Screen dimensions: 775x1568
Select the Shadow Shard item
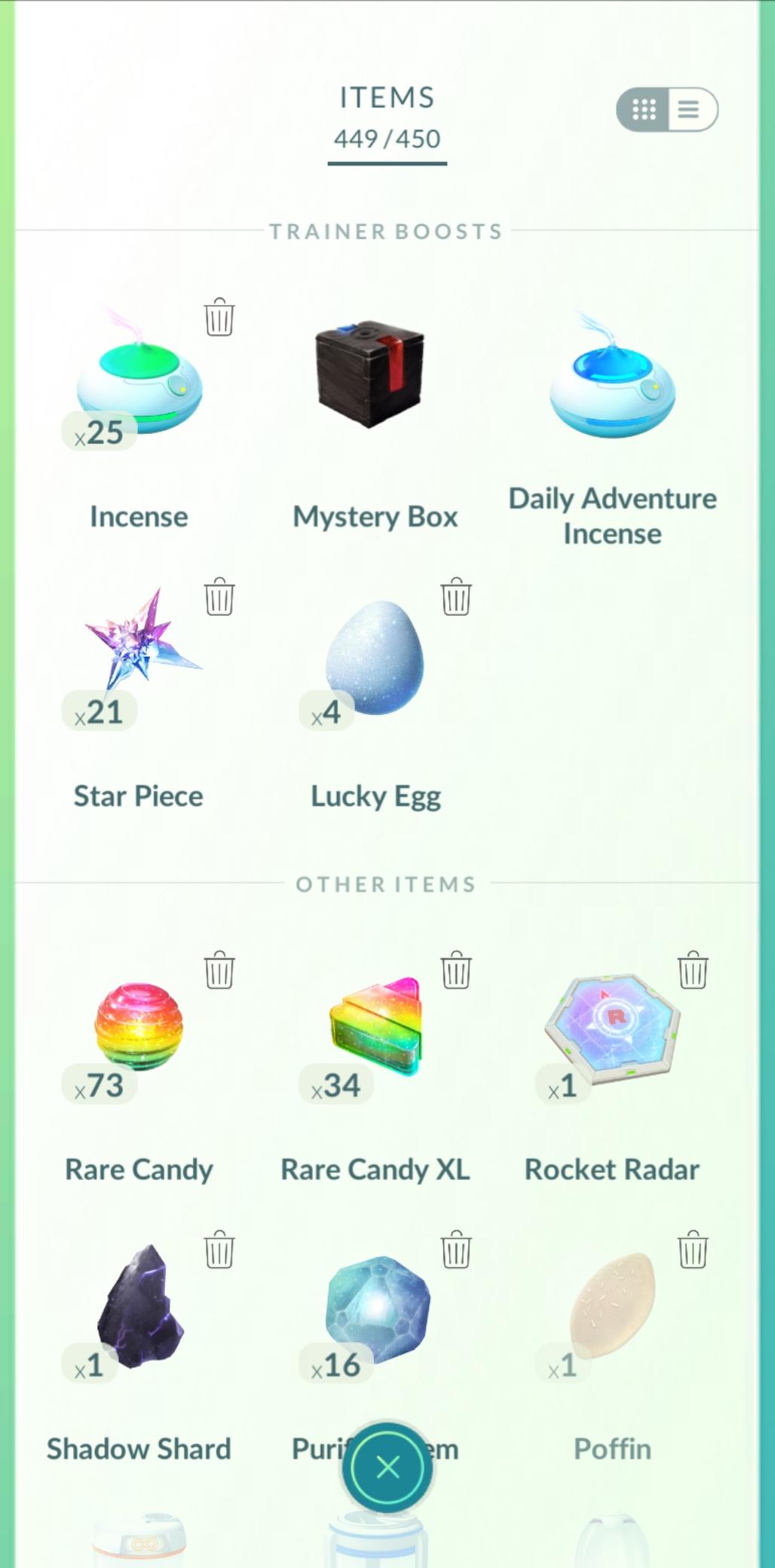click(140, 1306)
